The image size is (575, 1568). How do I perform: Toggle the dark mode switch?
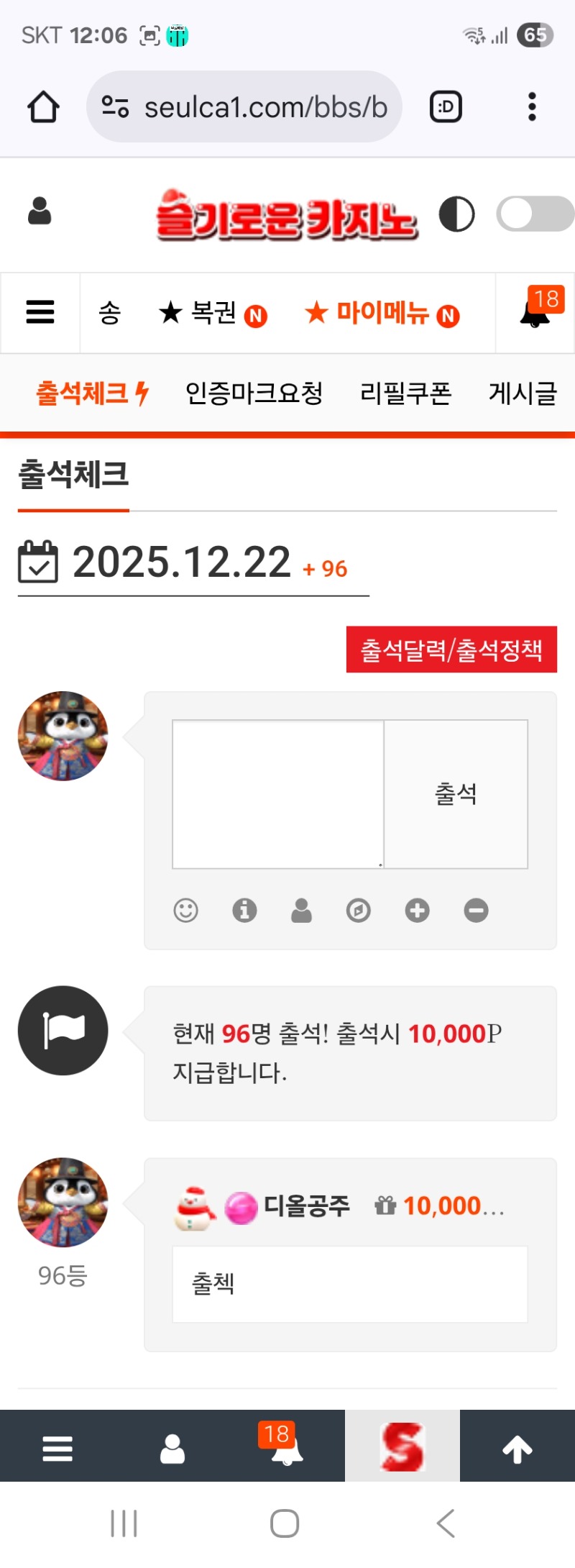[x=534, y=214]
